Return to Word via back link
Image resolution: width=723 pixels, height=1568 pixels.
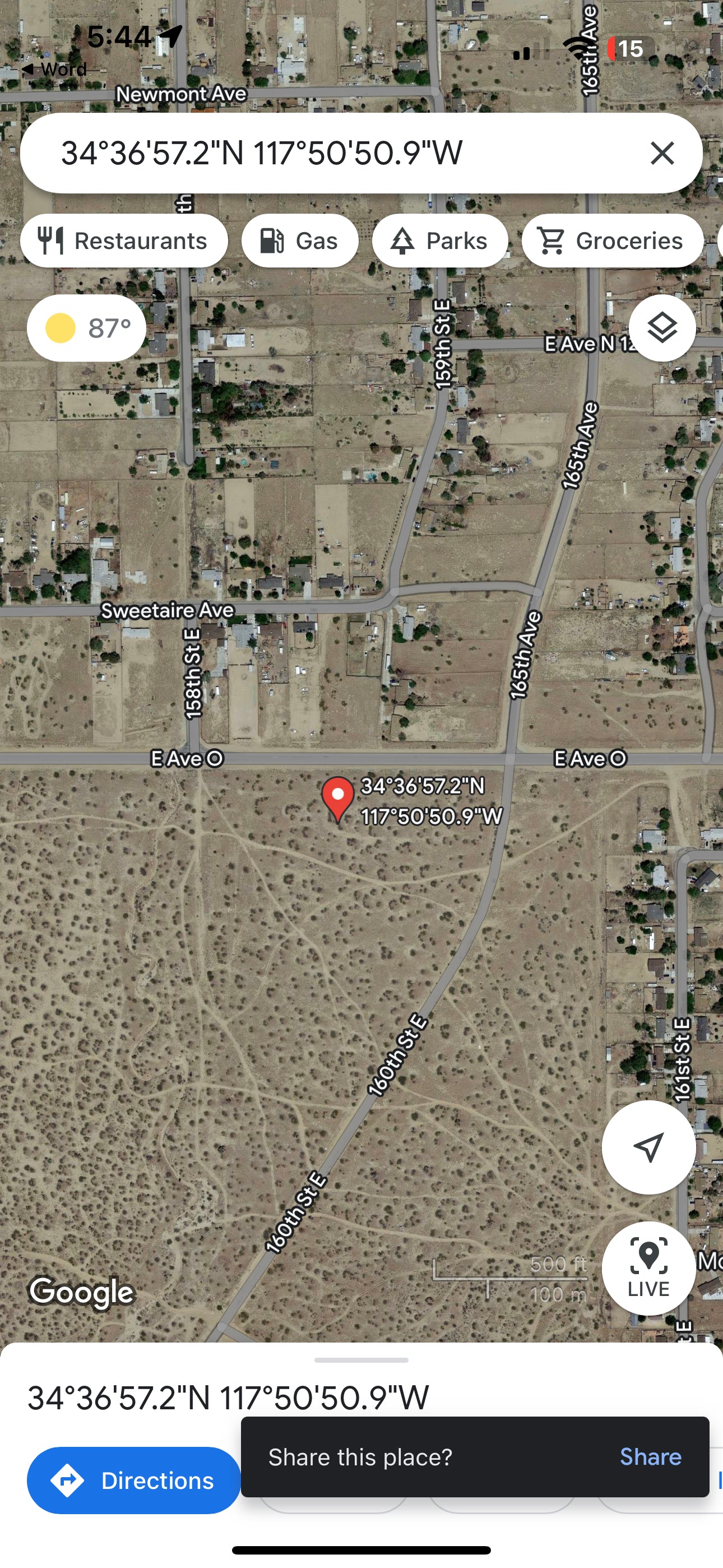pyautogui.click(x=55, y=69)
